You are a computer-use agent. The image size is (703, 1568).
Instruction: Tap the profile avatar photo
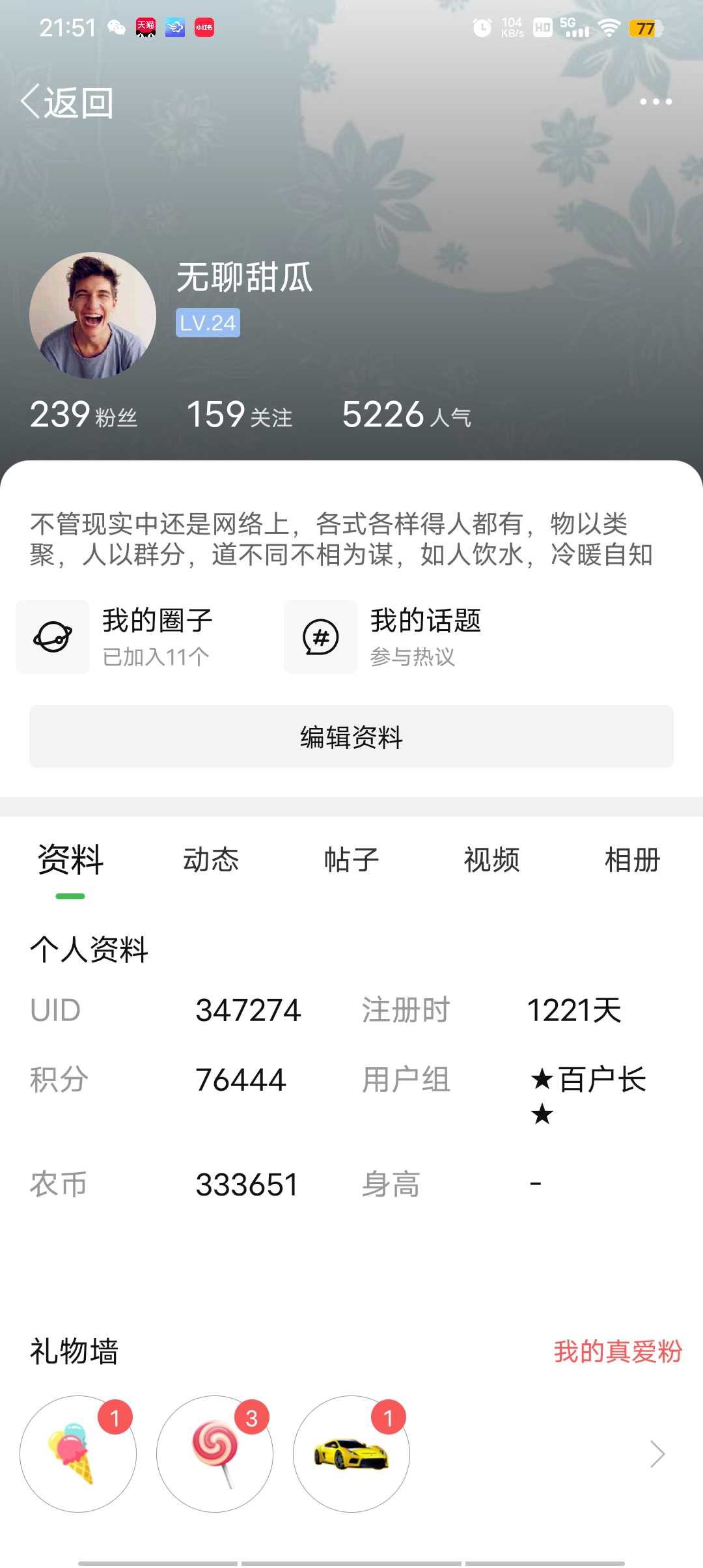92,315
